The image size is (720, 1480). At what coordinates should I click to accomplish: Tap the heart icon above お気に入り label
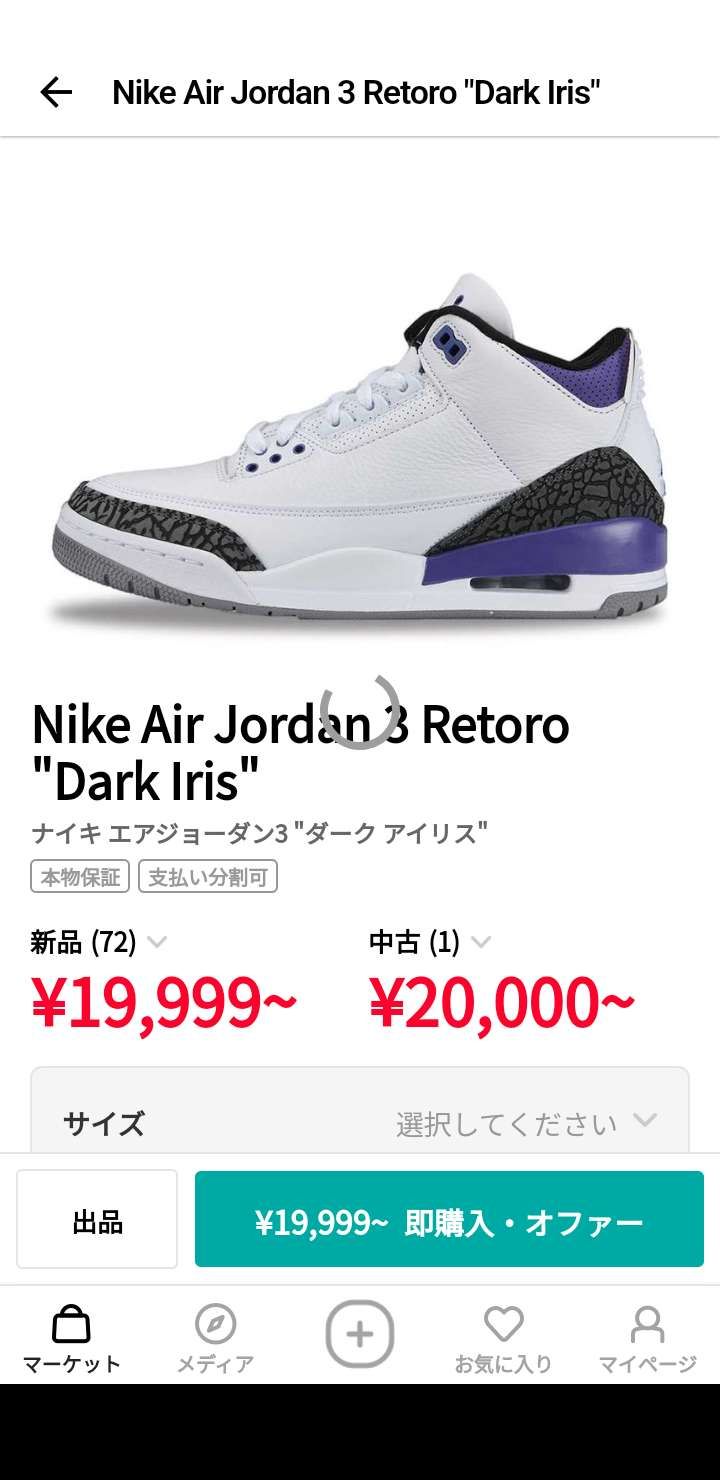tap(502, 1322)
